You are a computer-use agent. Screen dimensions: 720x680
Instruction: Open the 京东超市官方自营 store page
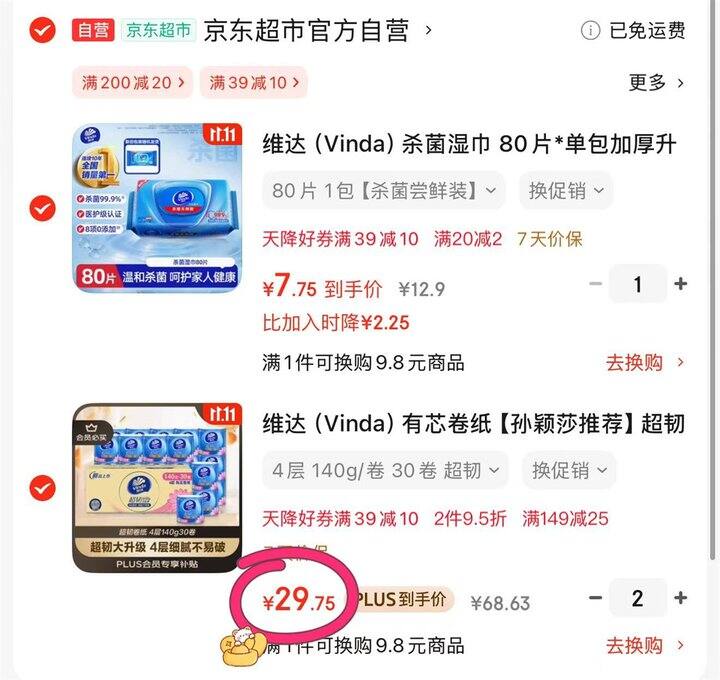click(318, 30)
